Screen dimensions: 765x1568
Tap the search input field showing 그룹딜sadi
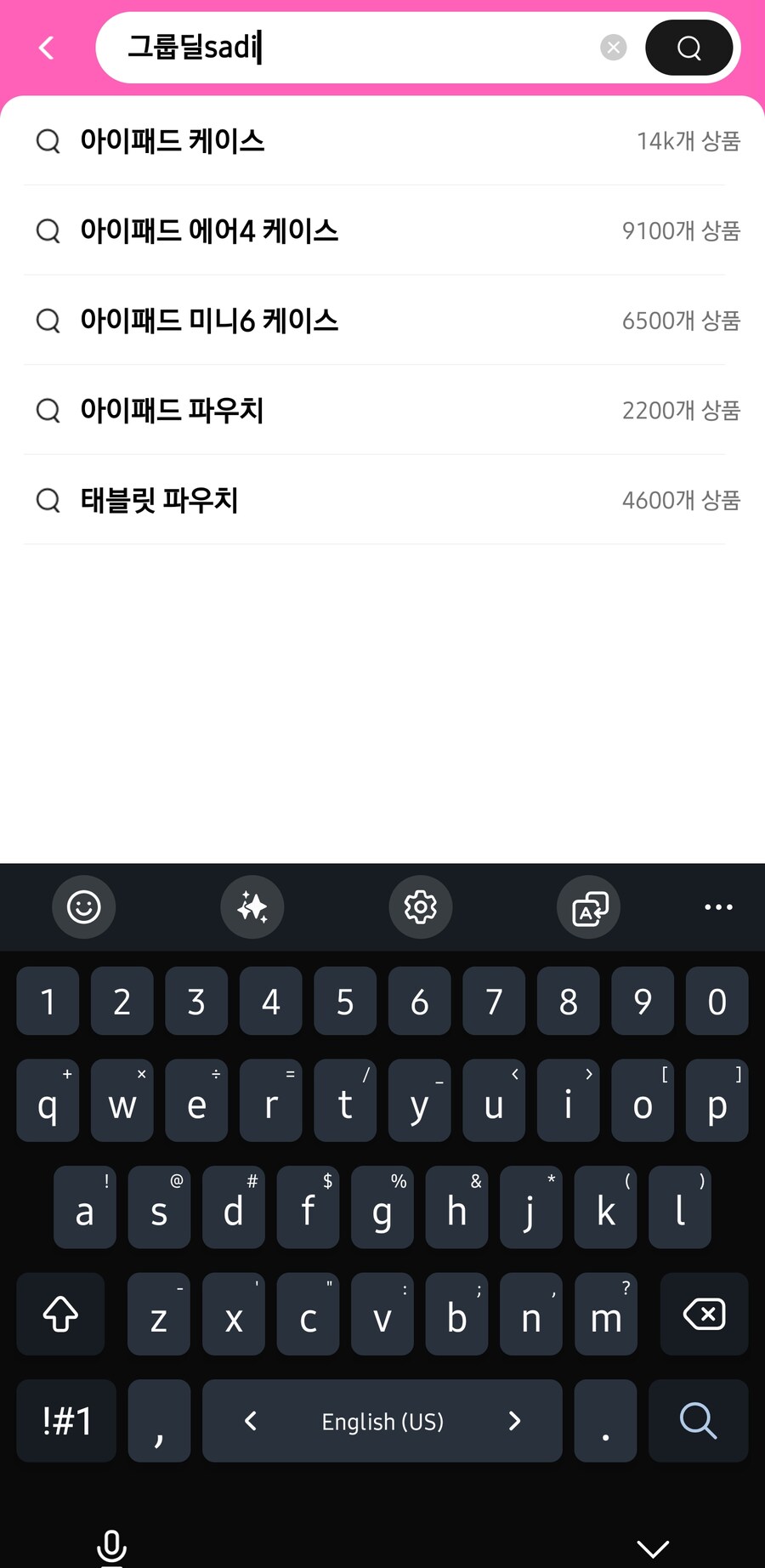340,48
